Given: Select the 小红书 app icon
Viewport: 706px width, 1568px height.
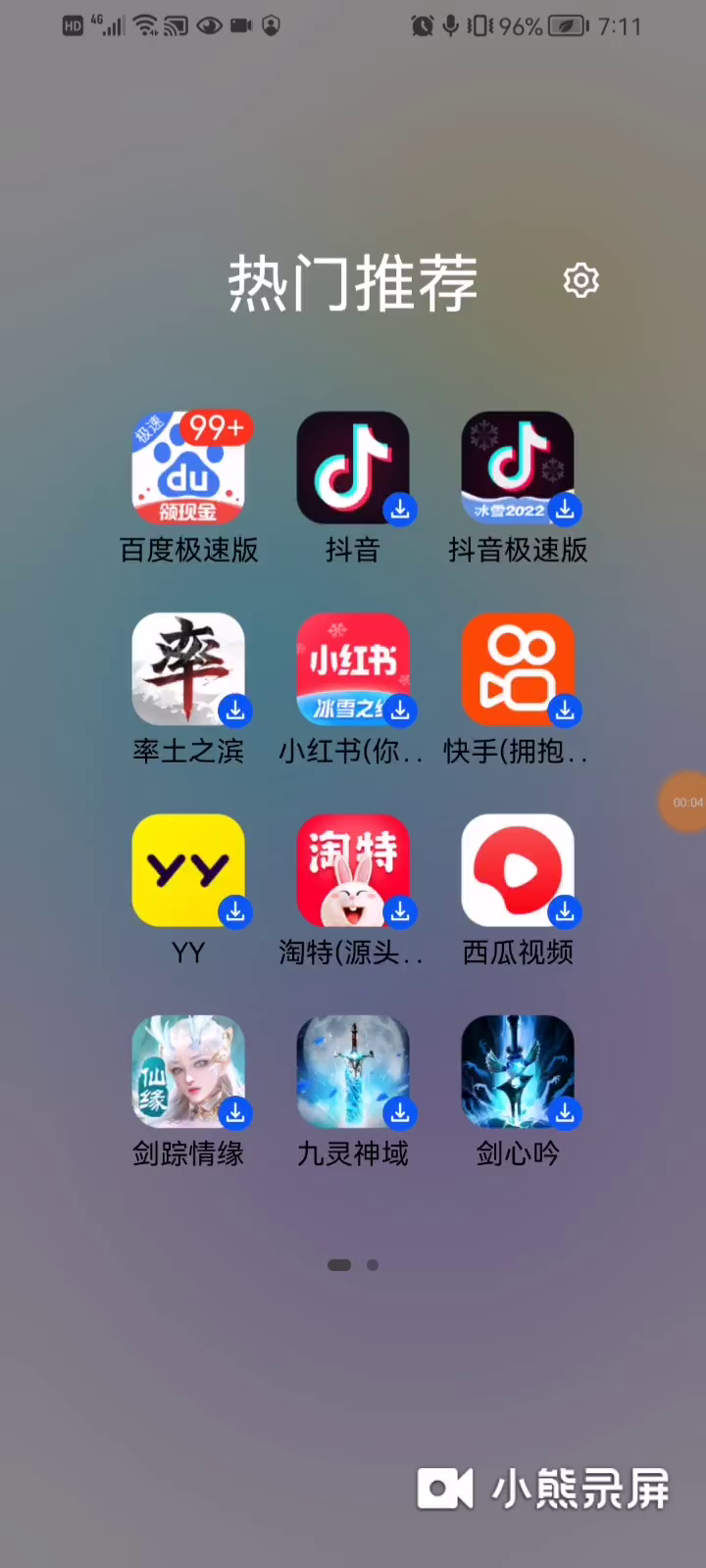Looking at the screenshot, I should [x=353, y=669].
